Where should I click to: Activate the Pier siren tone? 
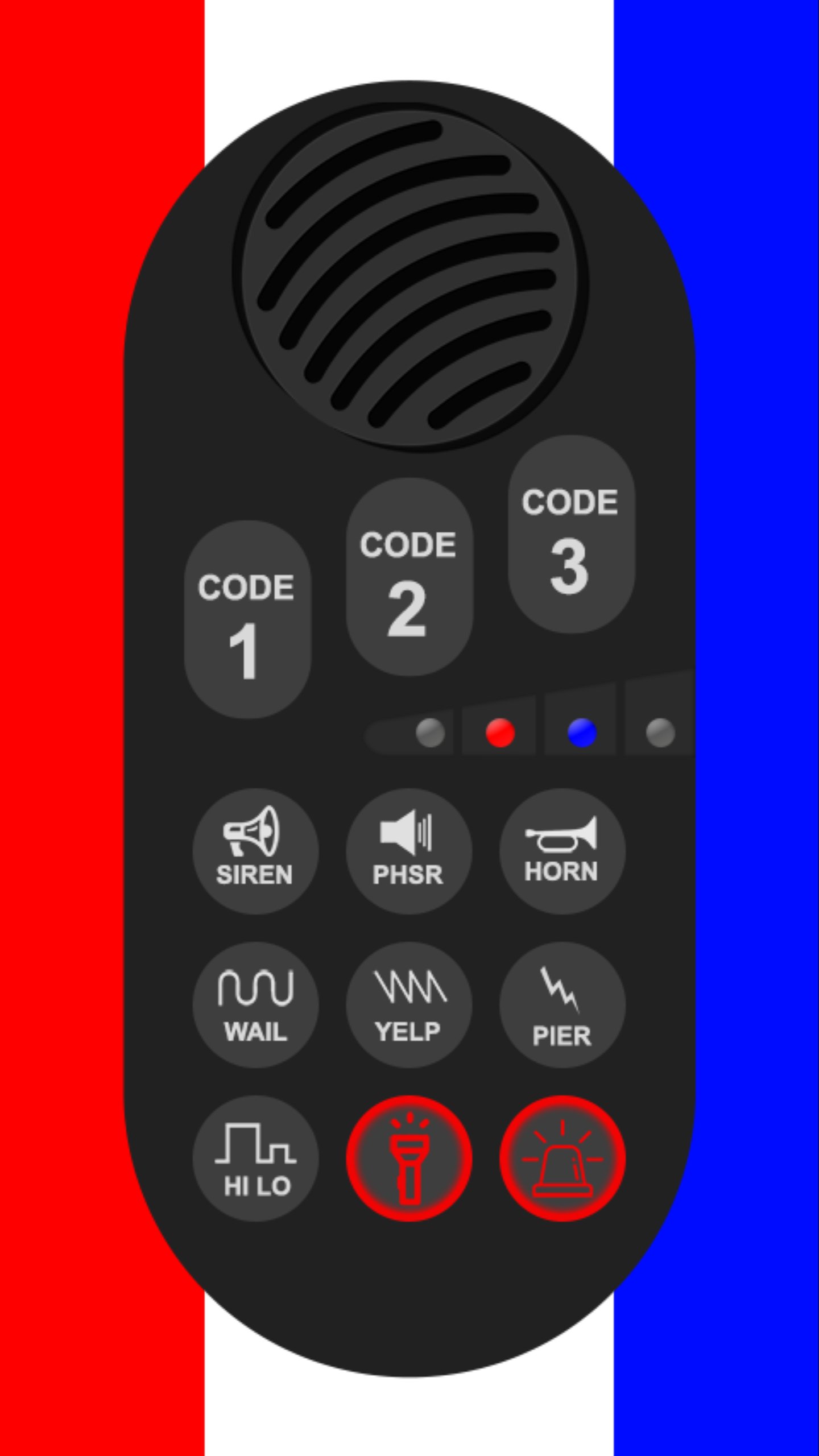pos(562,1005)
